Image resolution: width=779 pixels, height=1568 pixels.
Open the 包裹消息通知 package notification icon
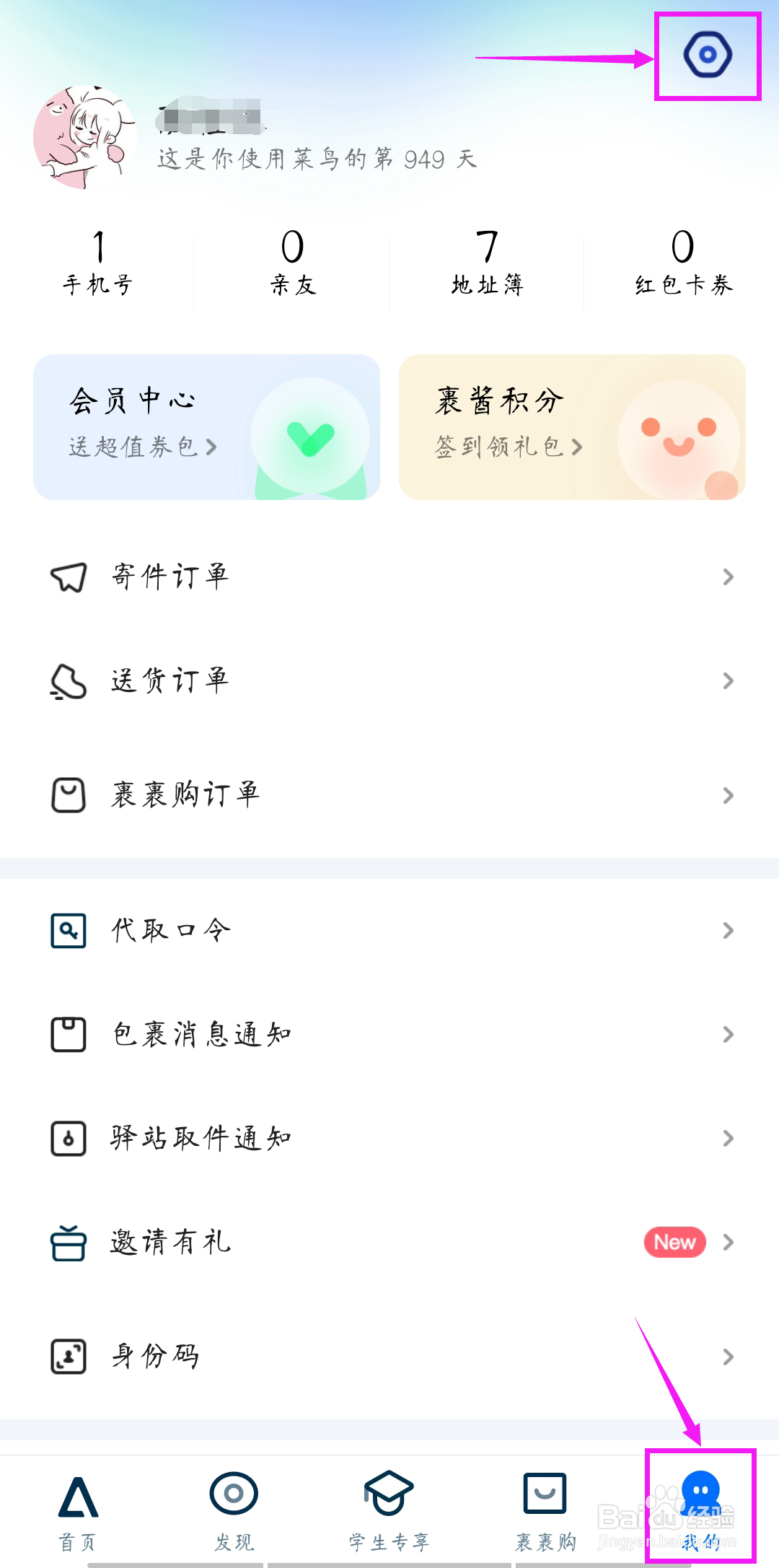[67, 1034]
